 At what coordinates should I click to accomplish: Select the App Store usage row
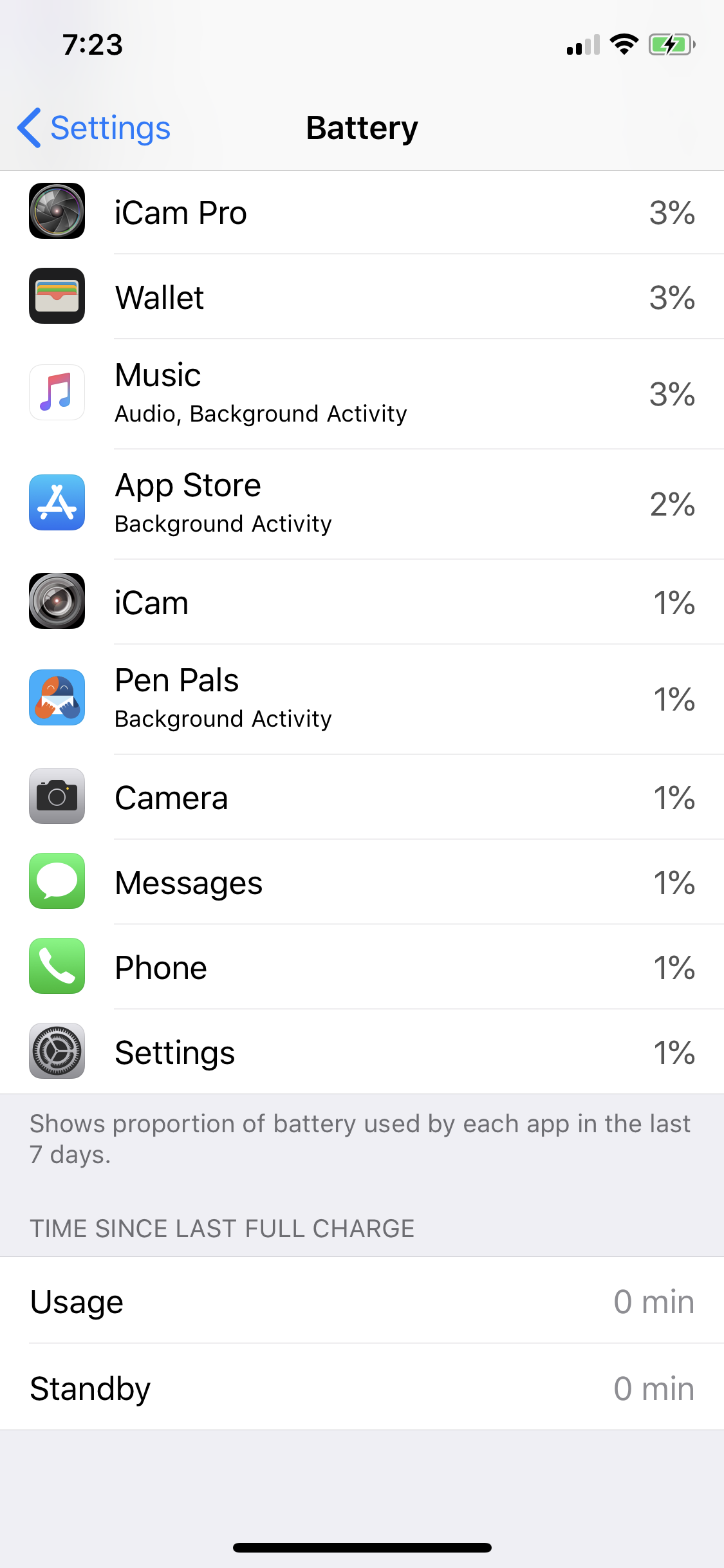(362, 504)
